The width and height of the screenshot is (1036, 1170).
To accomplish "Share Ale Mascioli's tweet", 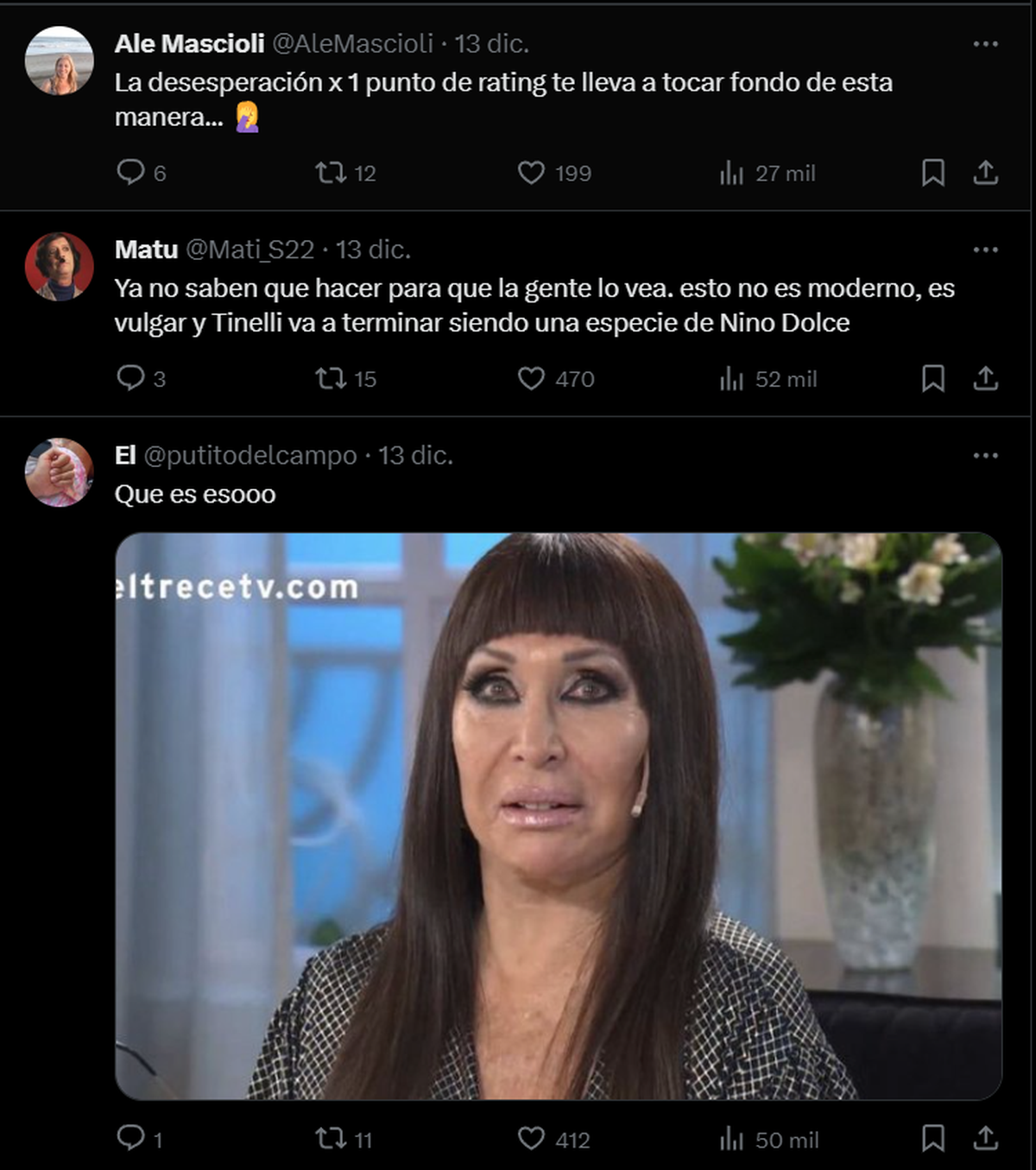I will coord(985,173).
